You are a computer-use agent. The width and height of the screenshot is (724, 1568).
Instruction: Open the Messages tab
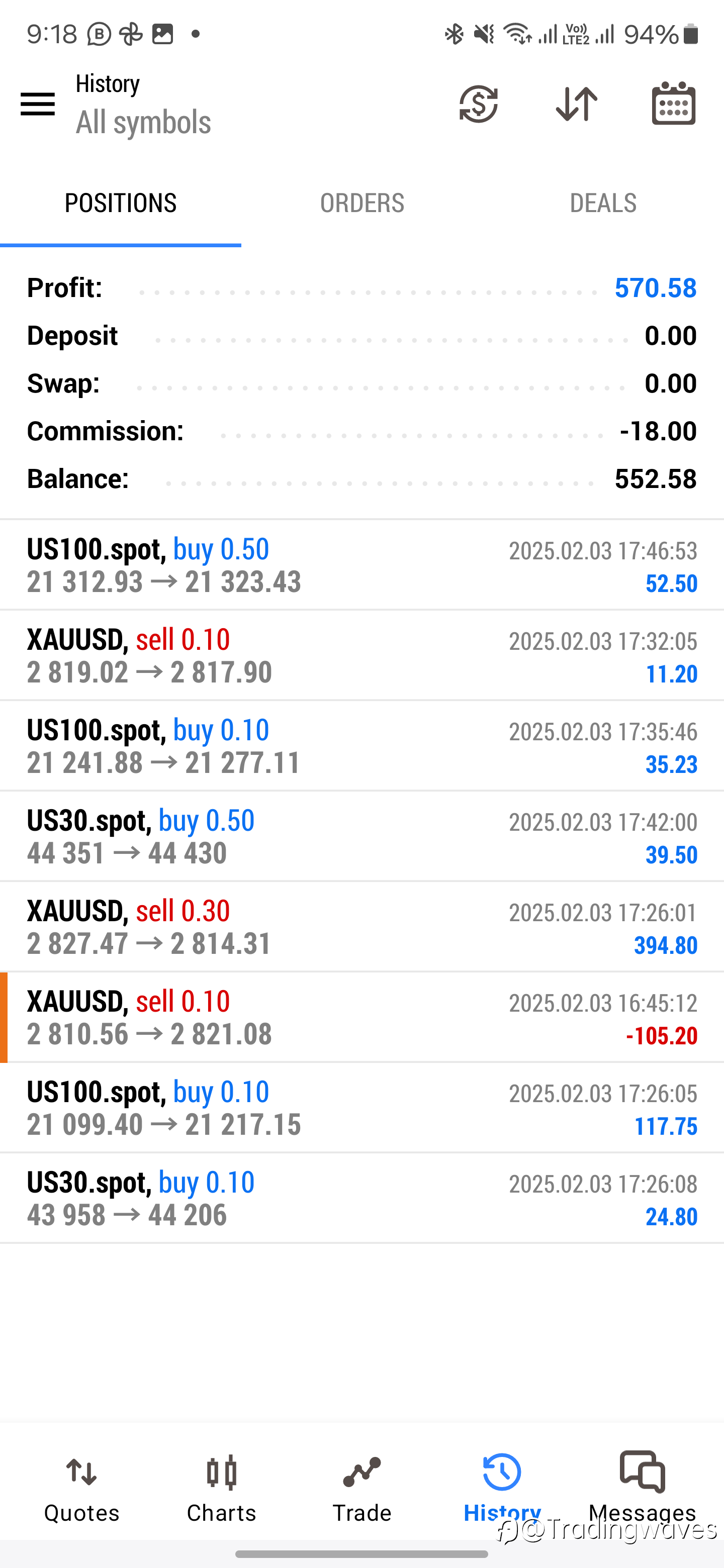point(643,1488)
